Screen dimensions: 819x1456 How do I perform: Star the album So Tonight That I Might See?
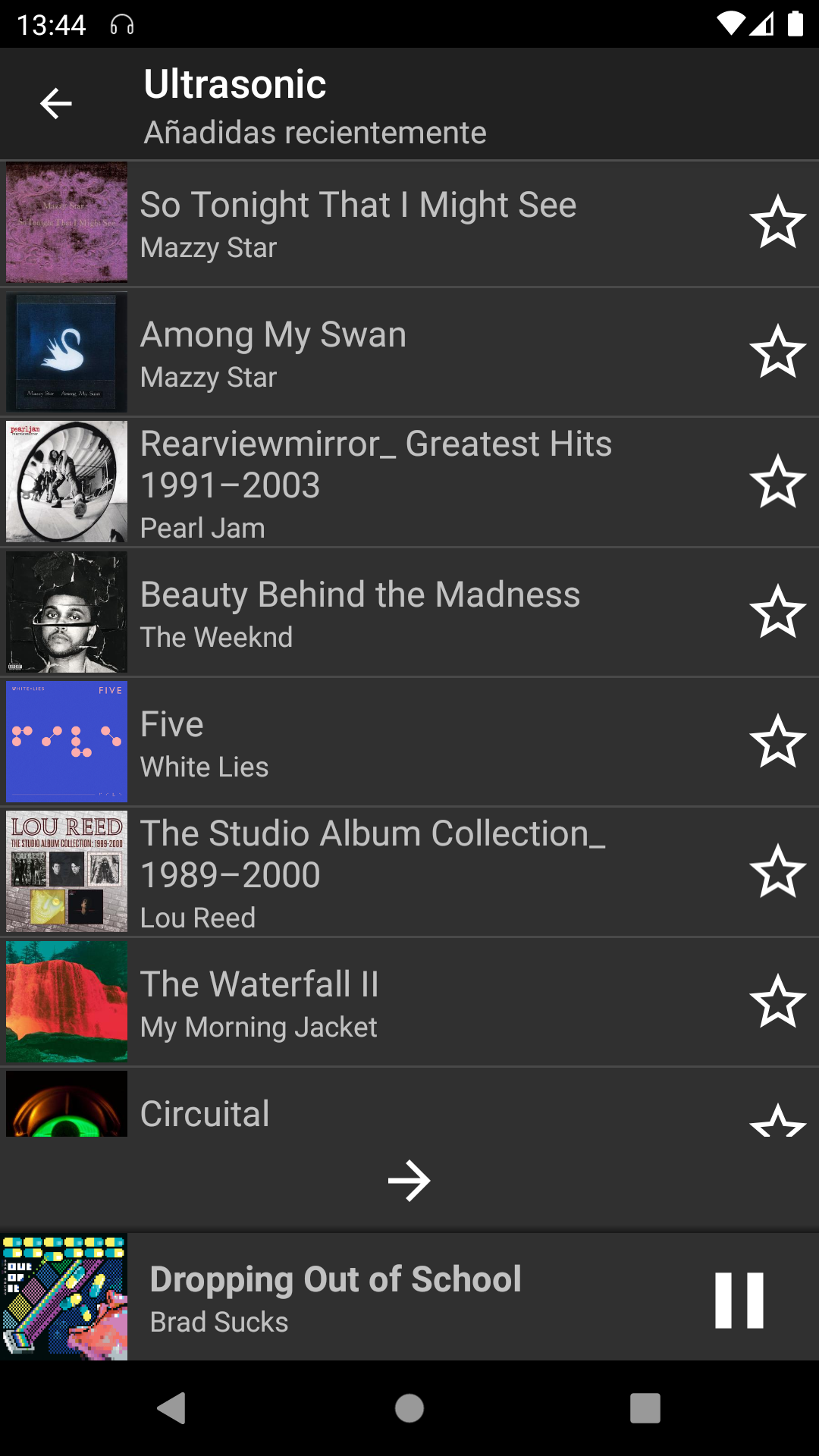click(x=777, y=223)
